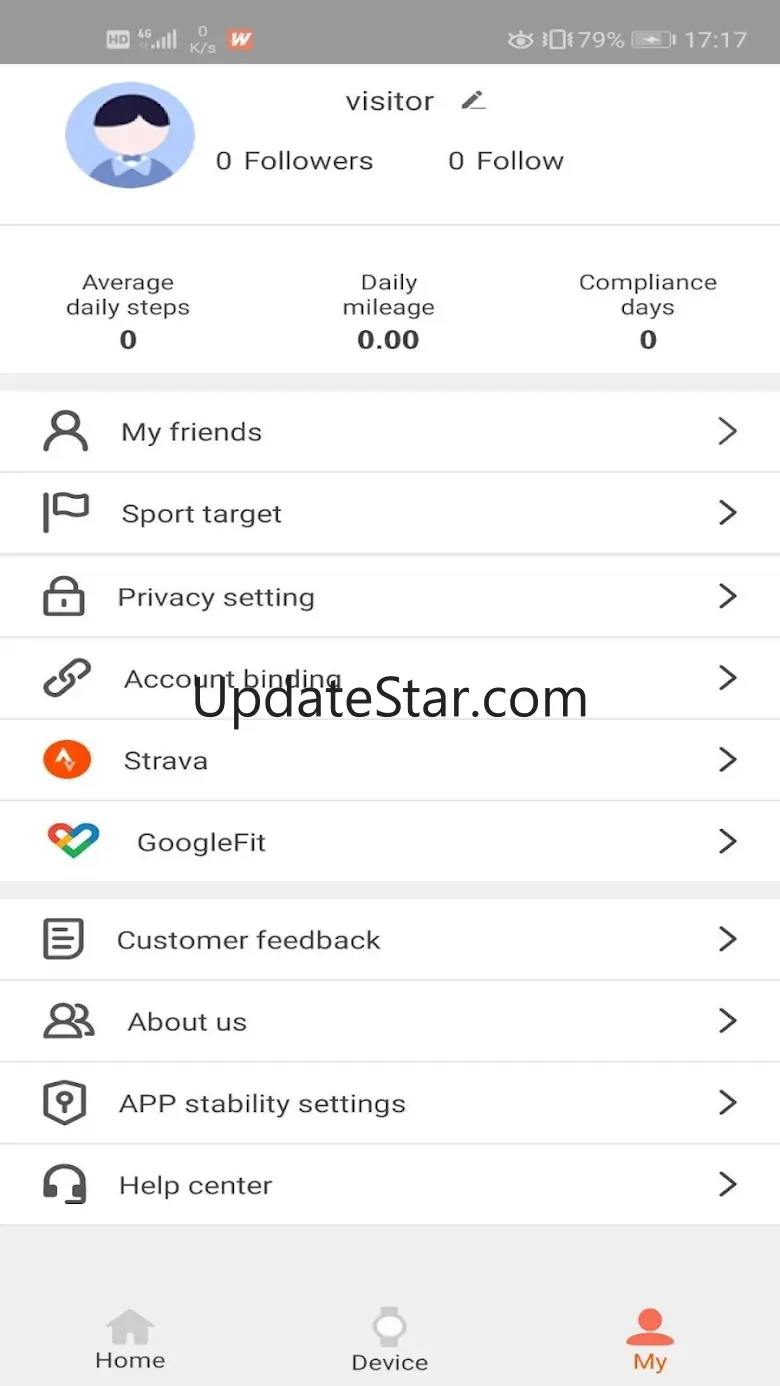Switch to the Home tab
Viewport: 780px width, 1386px height.
point(130,1340)
